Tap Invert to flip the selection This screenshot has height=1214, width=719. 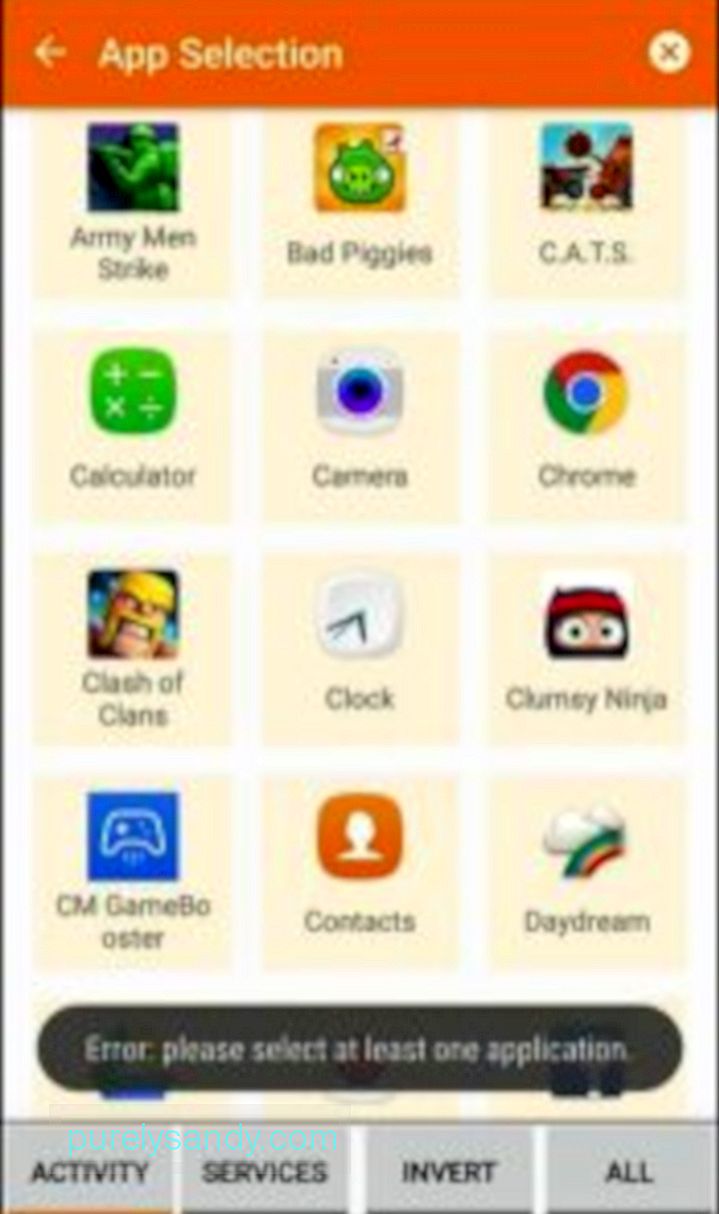point(448,1172)
